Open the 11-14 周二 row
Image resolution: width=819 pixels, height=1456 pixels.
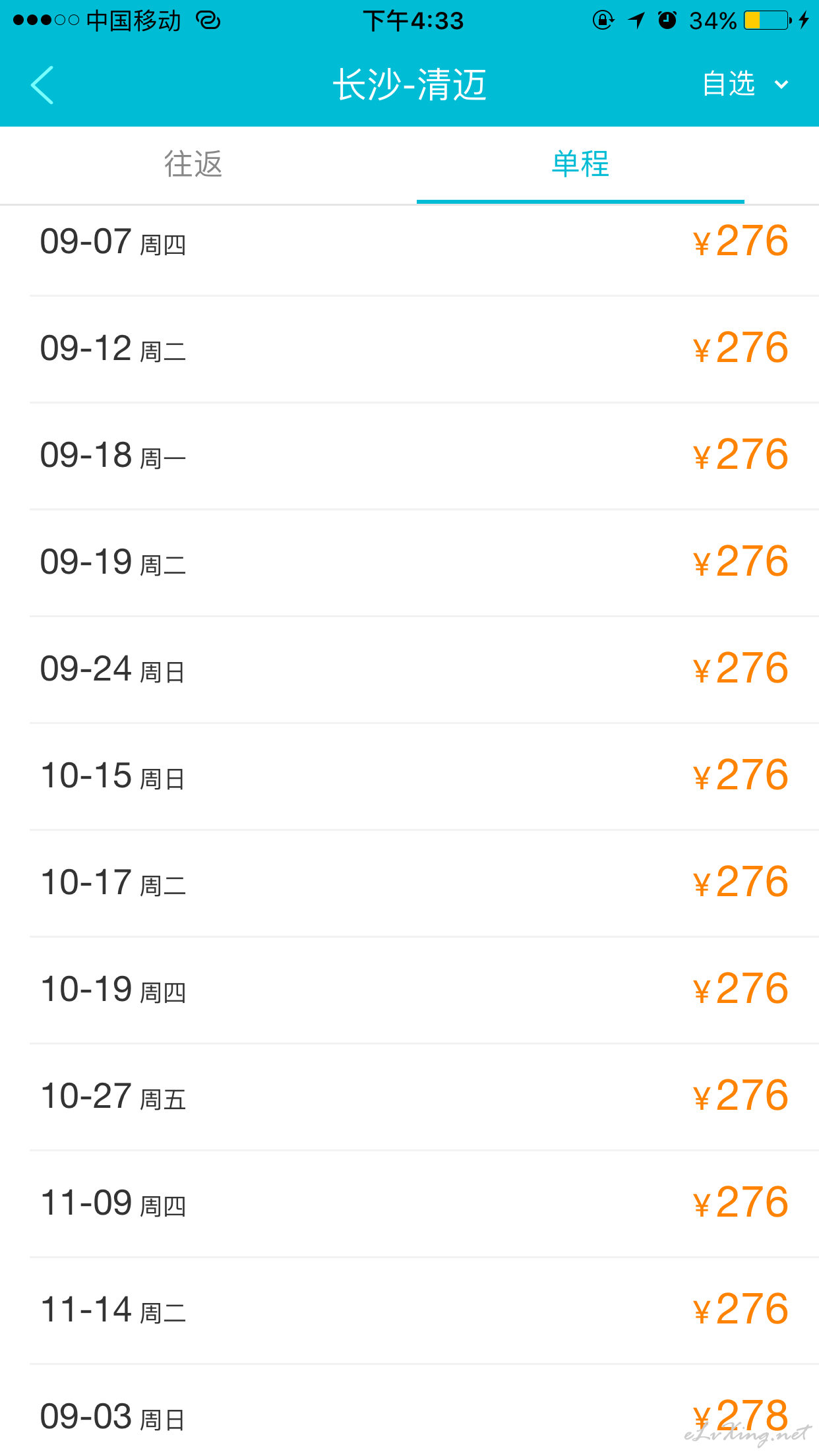[409, 1310]
